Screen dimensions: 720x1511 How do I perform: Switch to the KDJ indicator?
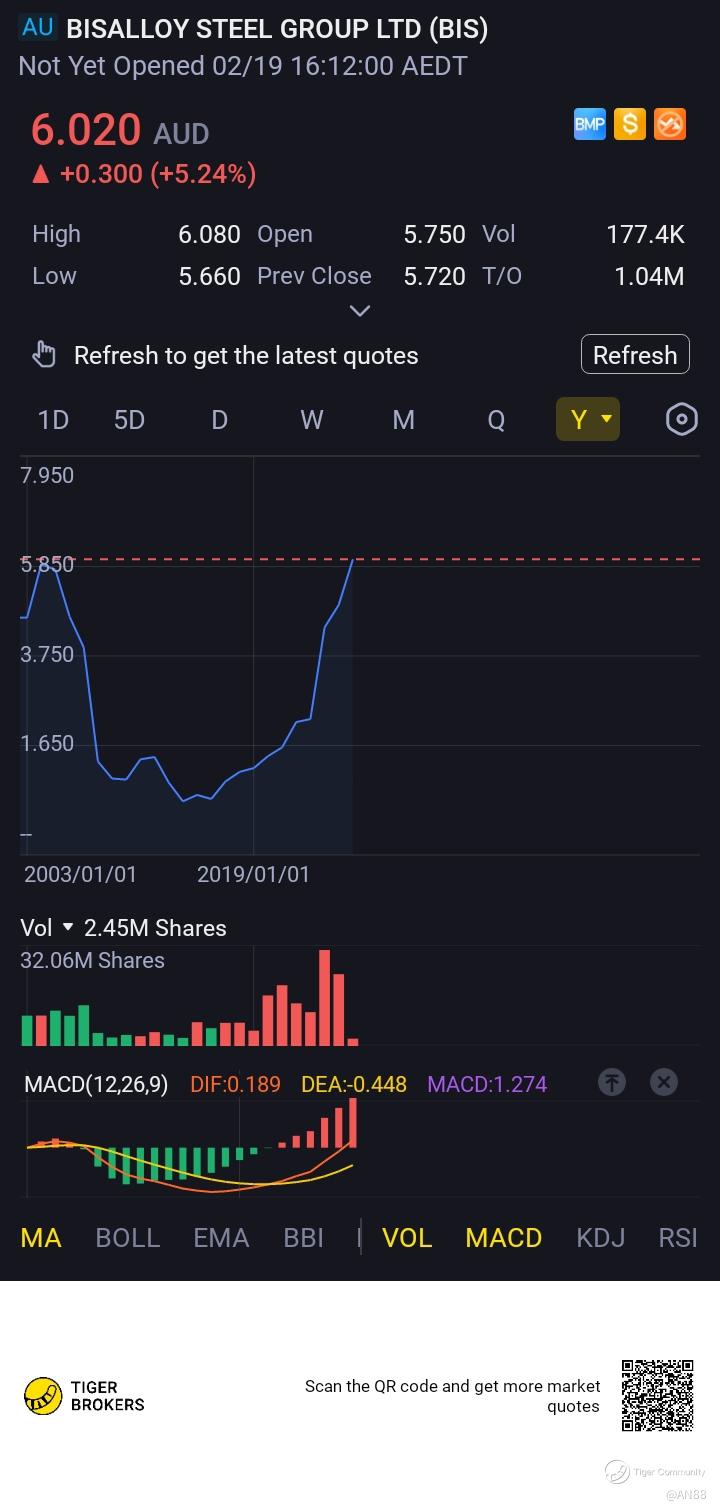pos(600,1238)
